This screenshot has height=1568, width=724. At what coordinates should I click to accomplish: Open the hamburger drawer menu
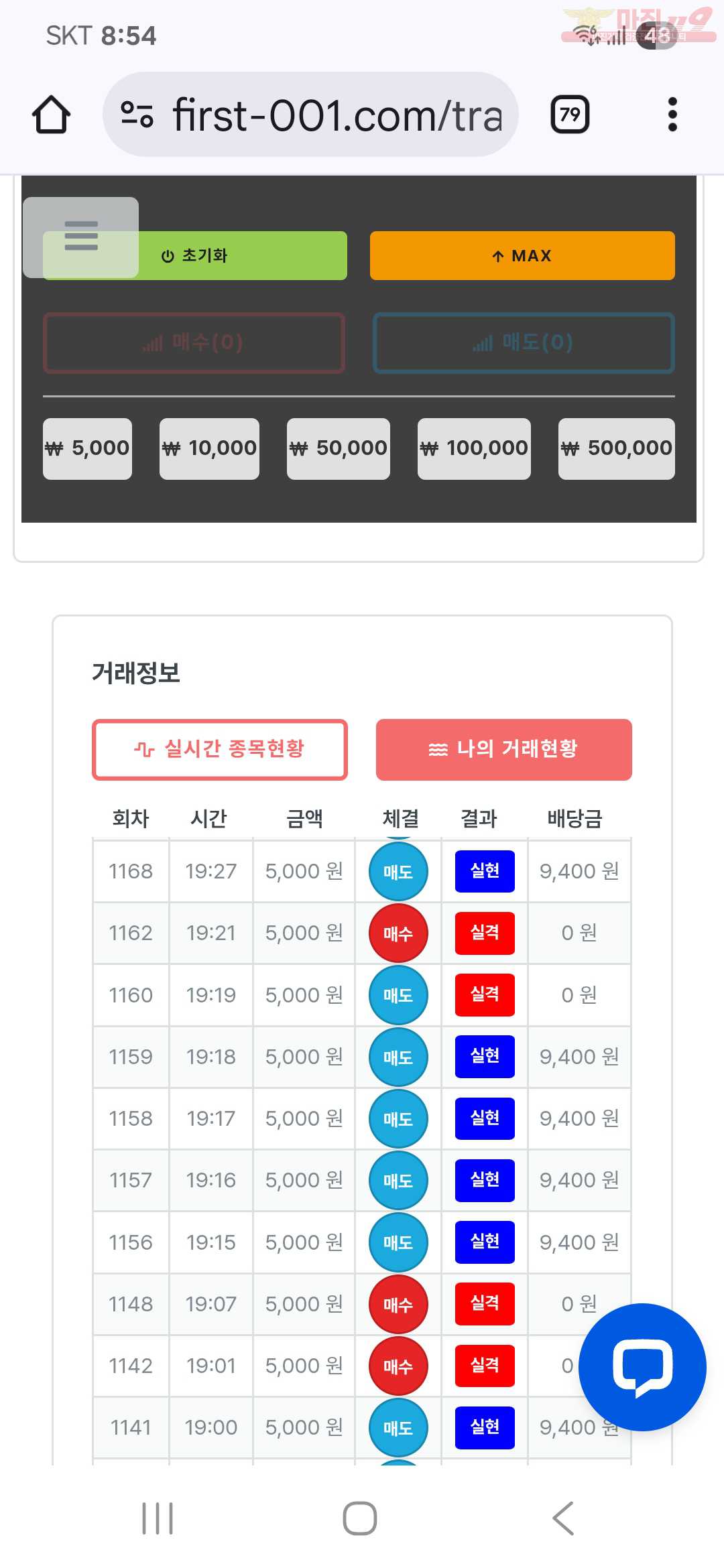[81, 236]
